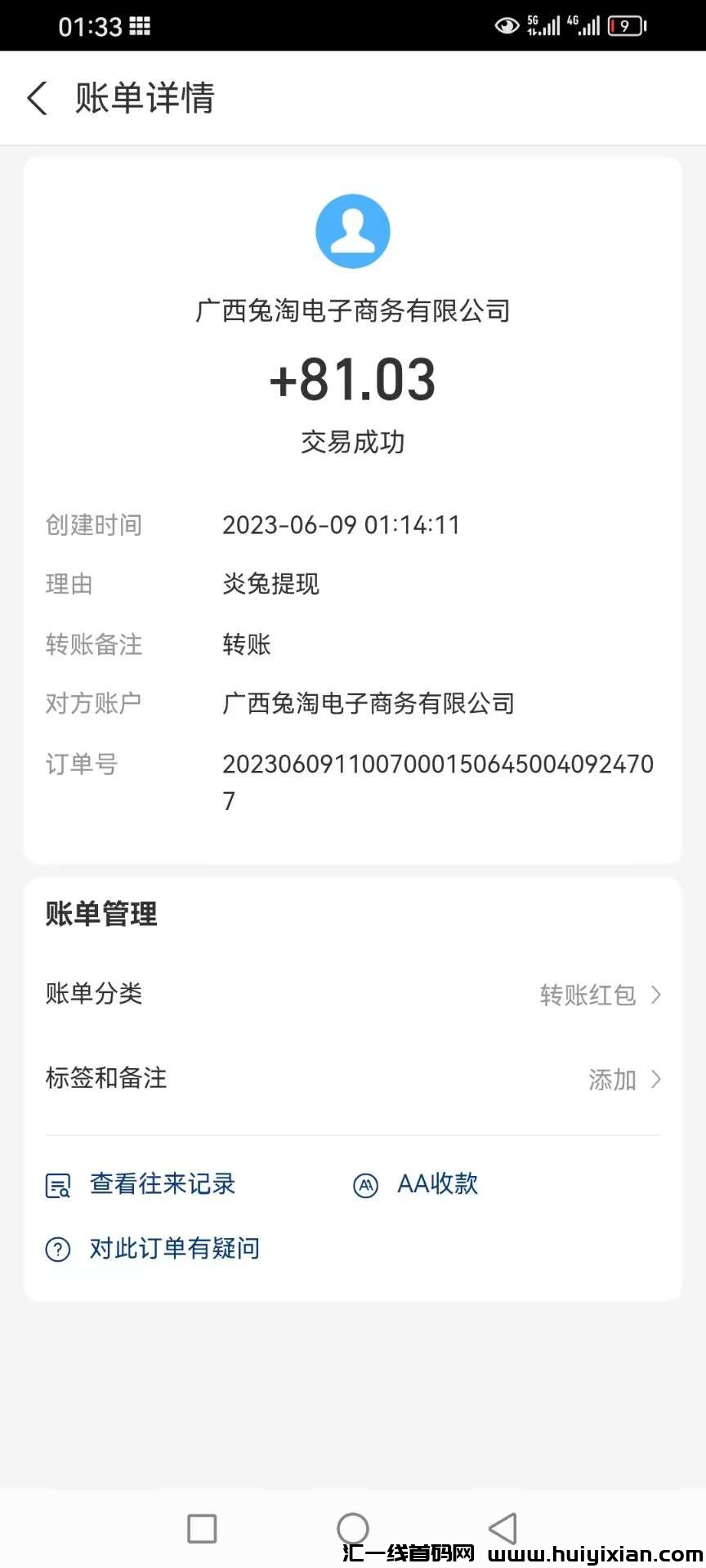Viewport: 706px width, 1568px height.
Task: Tap the circular home navigation button
Action: pos(353,1527)
